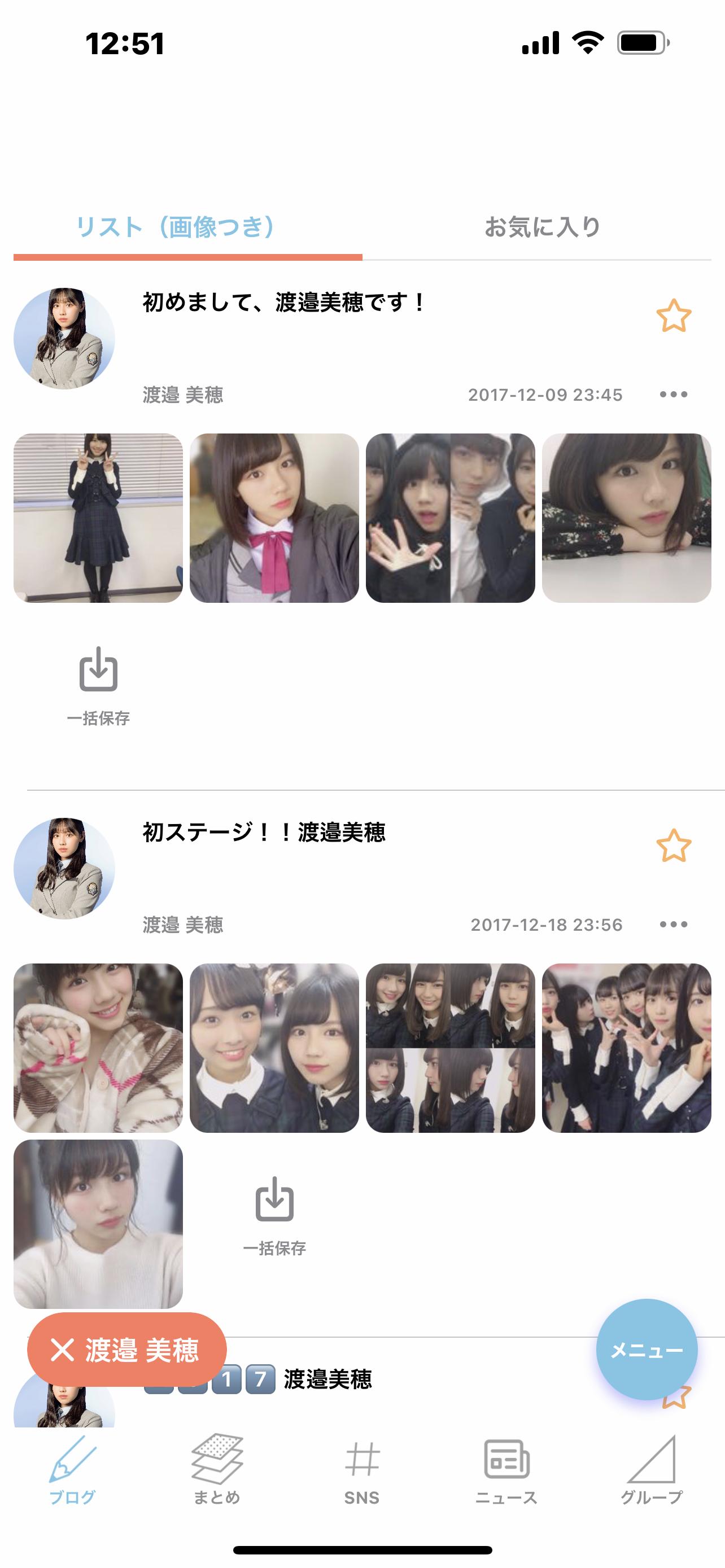The height and width of the screenshot is (1568, 725).
Task: Open more options for the 2017-12-18 post
Action: coord(673,924)
